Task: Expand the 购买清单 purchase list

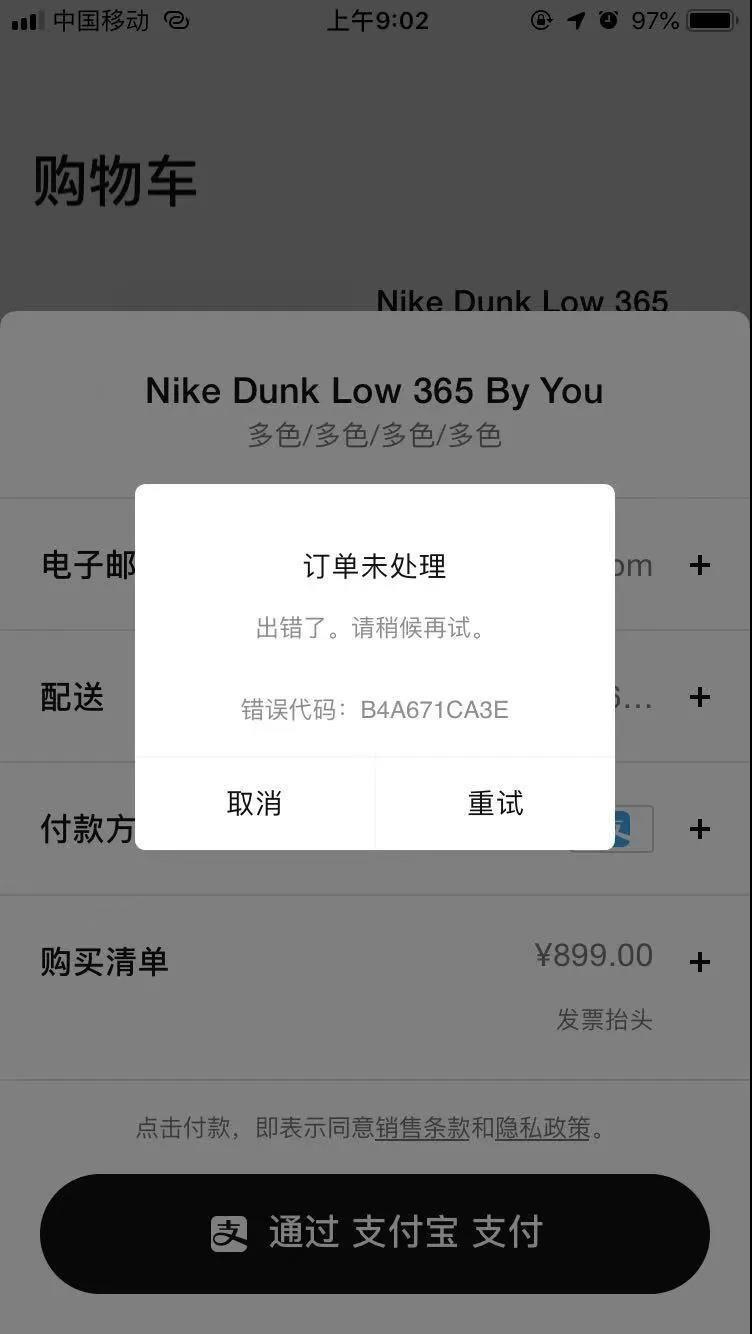Action: pyautogui.click(x=699, y=962)
